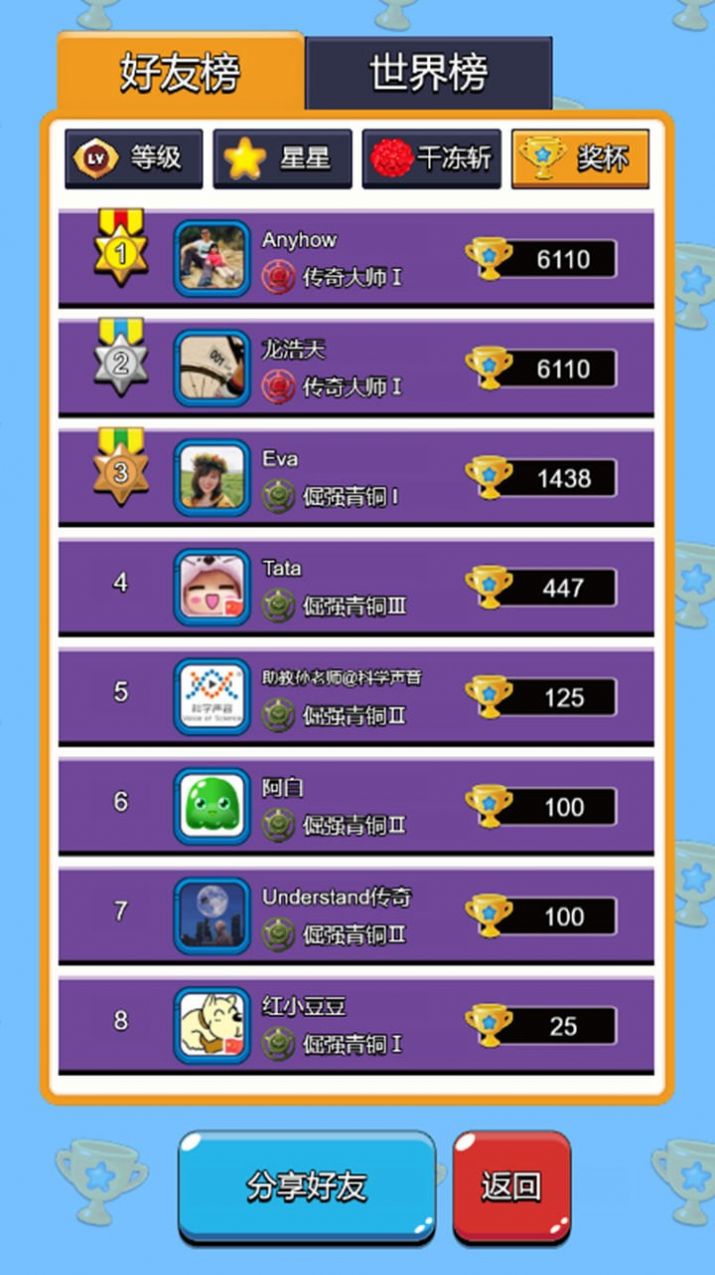Image resolution: width=715 pixels, height=1275 pixels.
Task: Go back with the 返回 button
Action: 511,1186
